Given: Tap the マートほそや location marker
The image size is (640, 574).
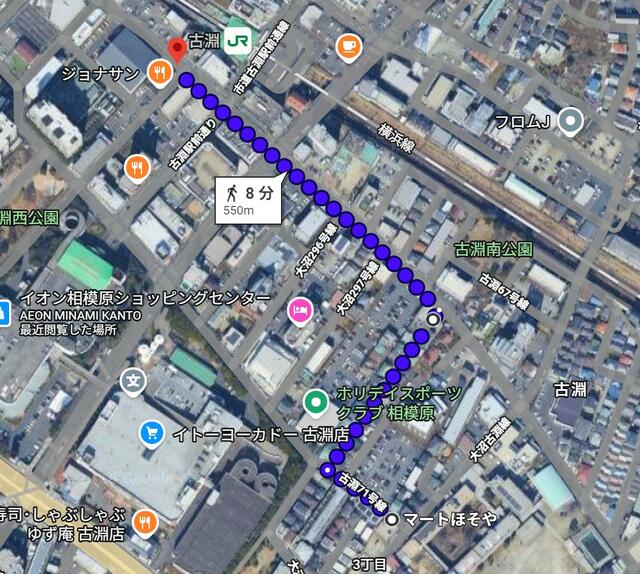Looking at the screenshot, I should (391, 519).
